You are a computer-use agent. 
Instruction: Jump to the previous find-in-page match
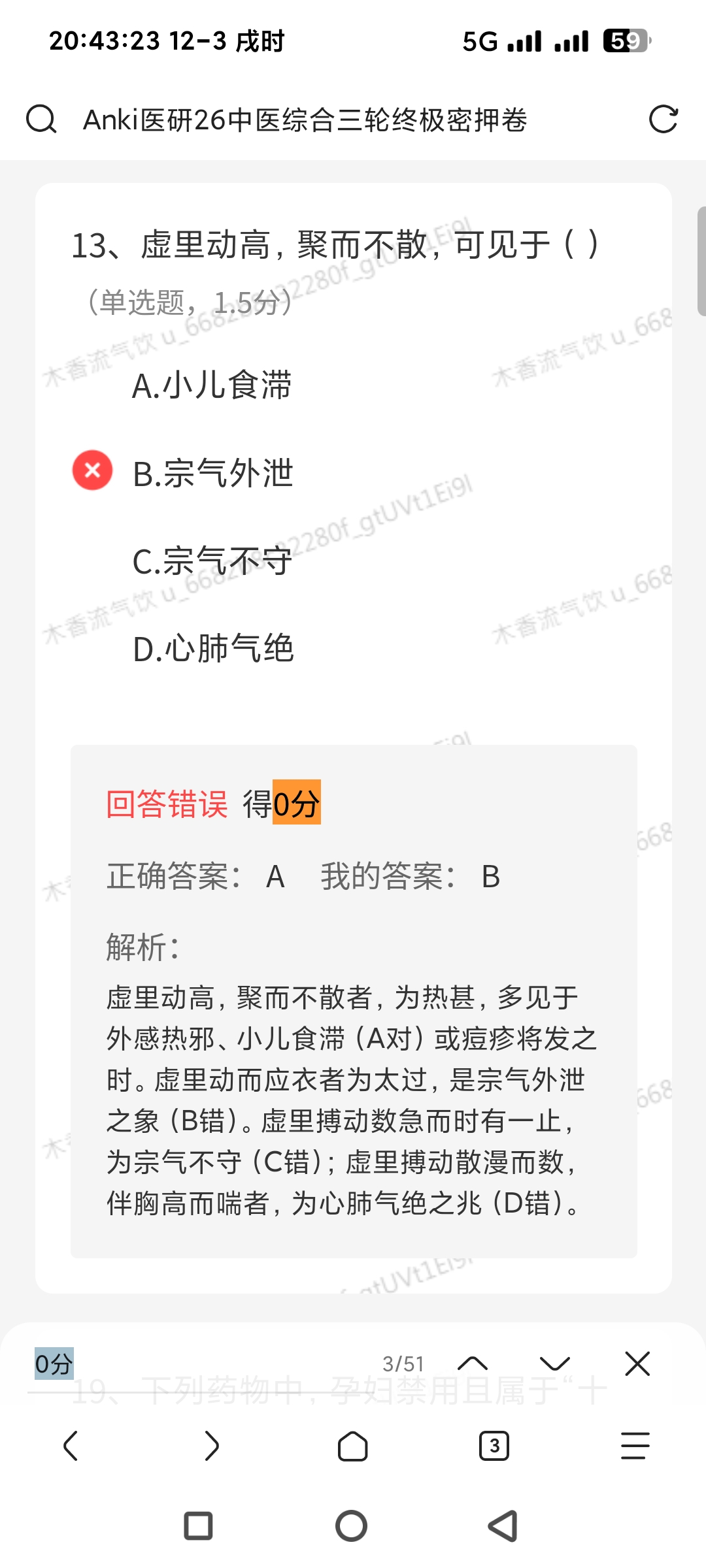[x=473, y=1364]
